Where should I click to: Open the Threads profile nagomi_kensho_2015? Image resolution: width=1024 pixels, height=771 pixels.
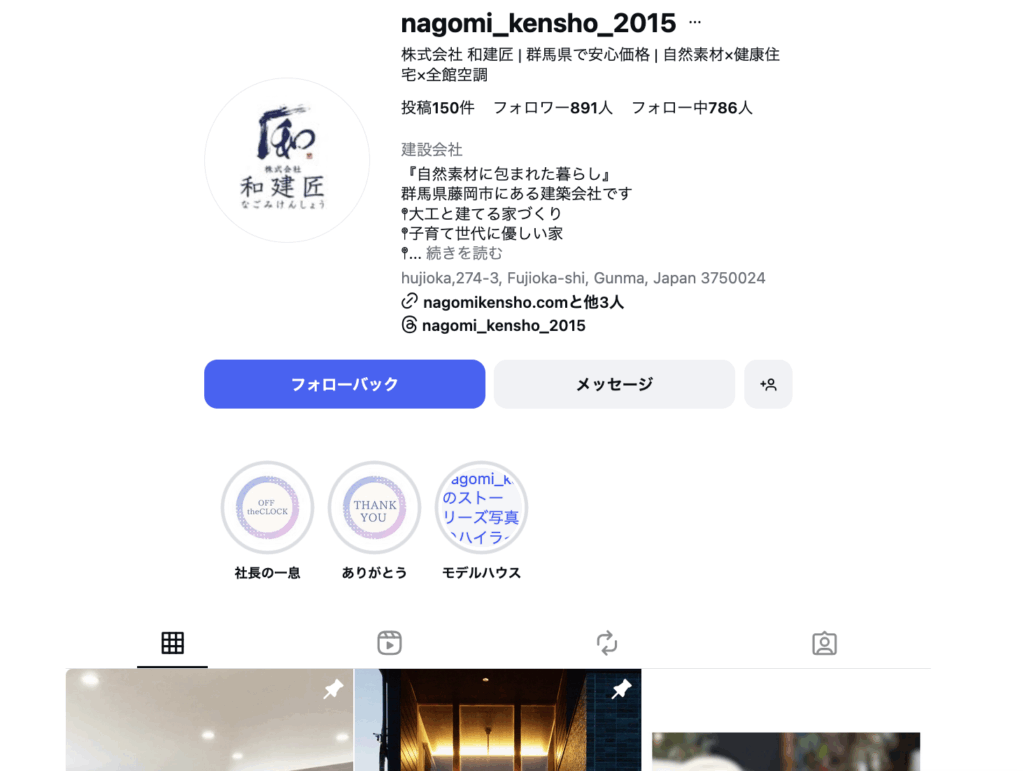coord(503,326)
